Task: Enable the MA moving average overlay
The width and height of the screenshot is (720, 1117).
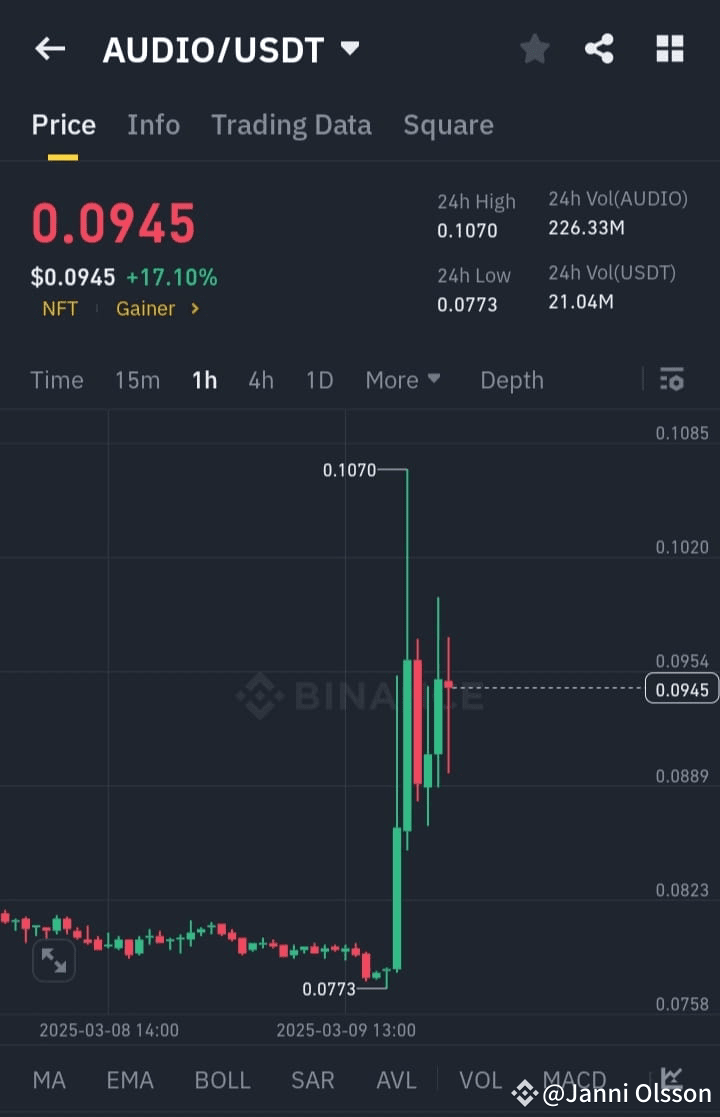Action: coord(49,1080)
